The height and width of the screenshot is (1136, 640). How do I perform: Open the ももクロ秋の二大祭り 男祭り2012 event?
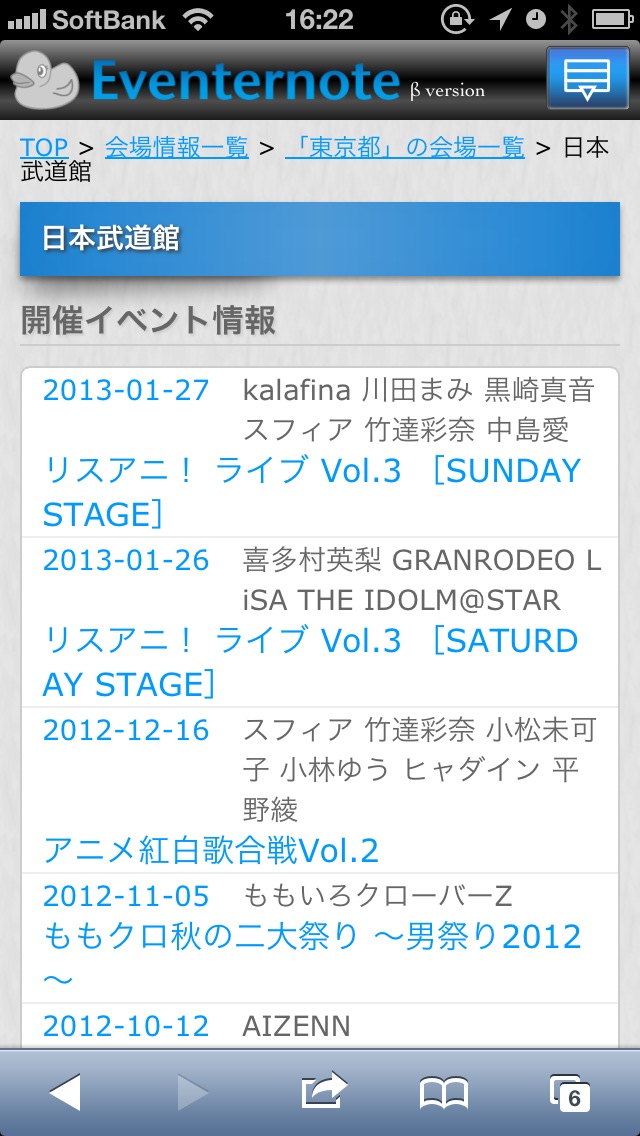[x=311, y=937]
